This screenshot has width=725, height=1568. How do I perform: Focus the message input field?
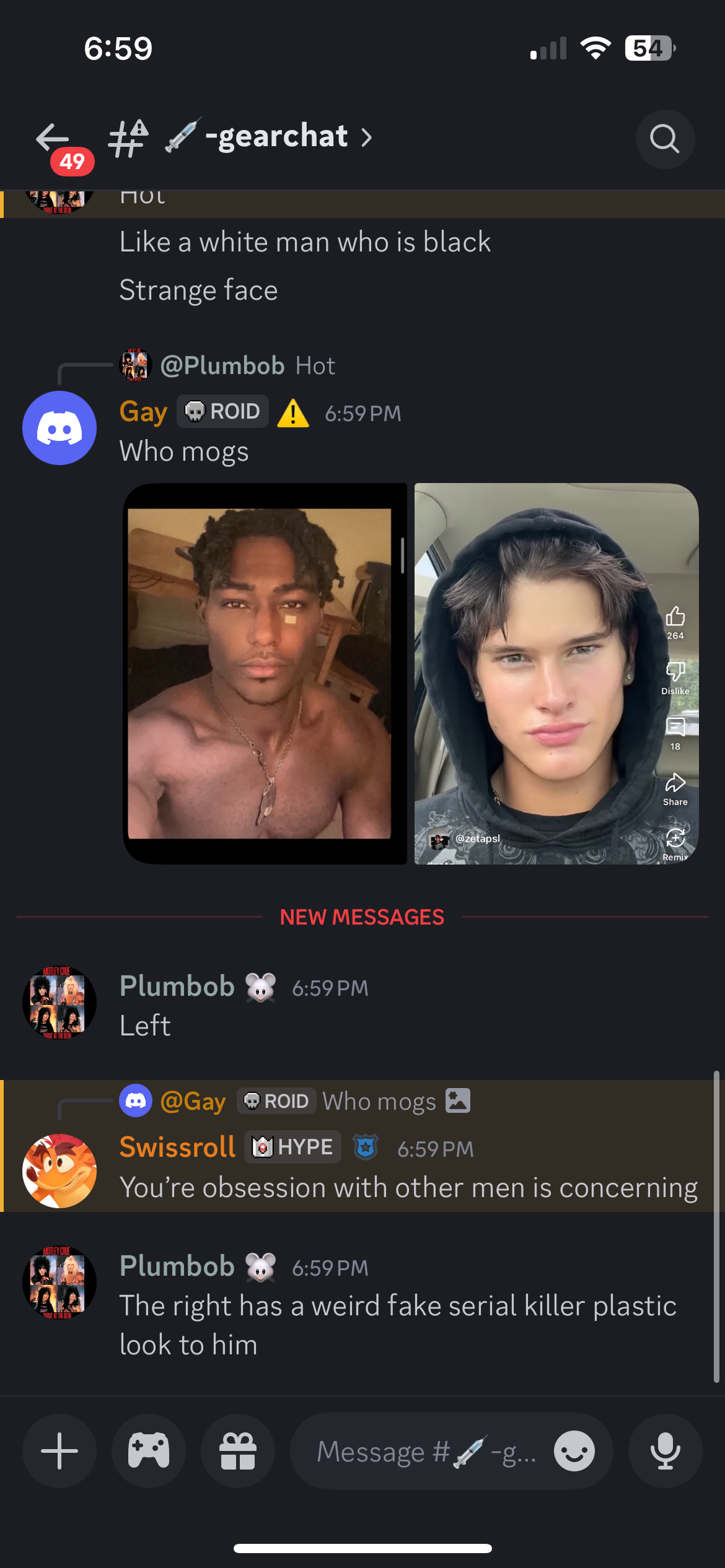coord(428,1452)
